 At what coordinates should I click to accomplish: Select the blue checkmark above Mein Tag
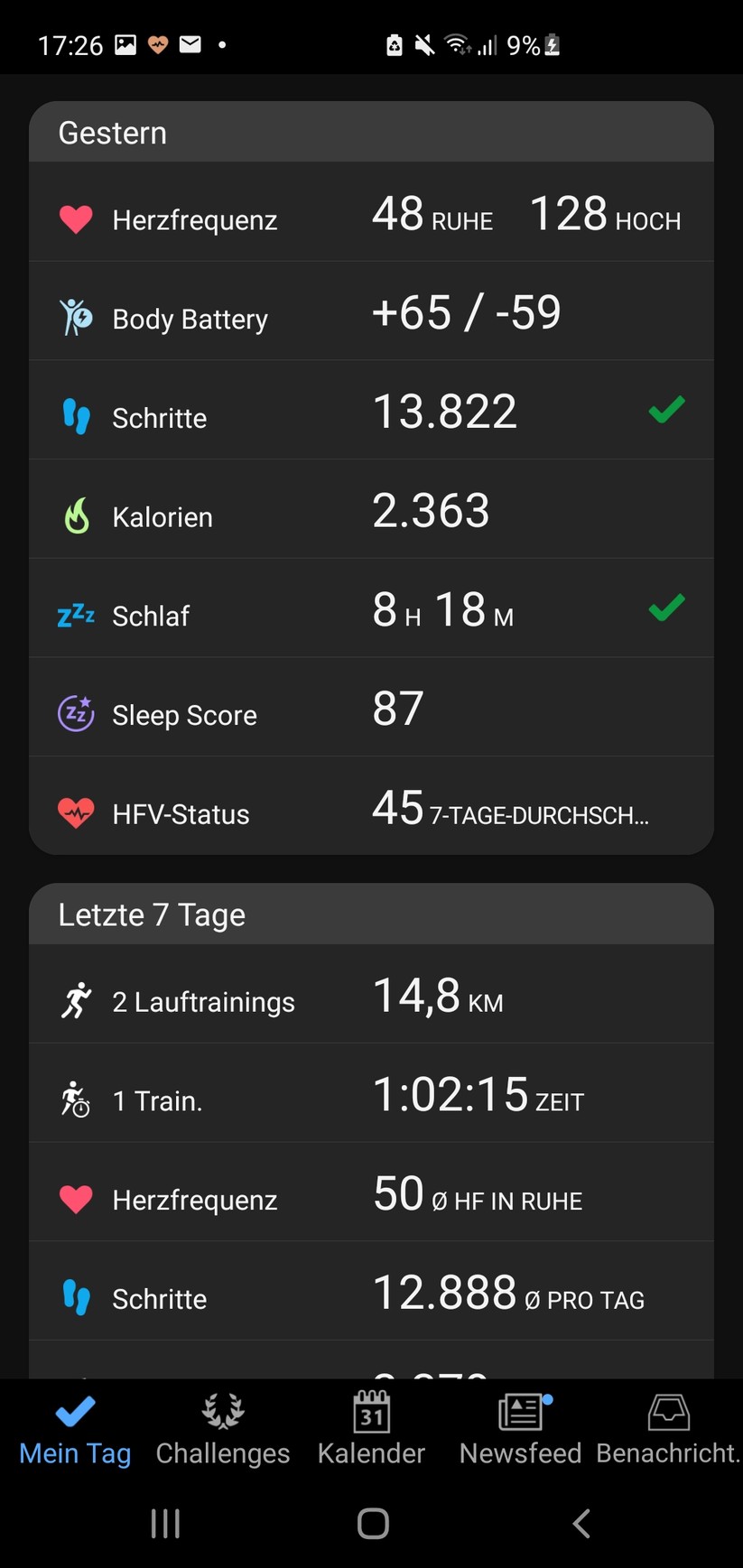tap(75, 1409)
